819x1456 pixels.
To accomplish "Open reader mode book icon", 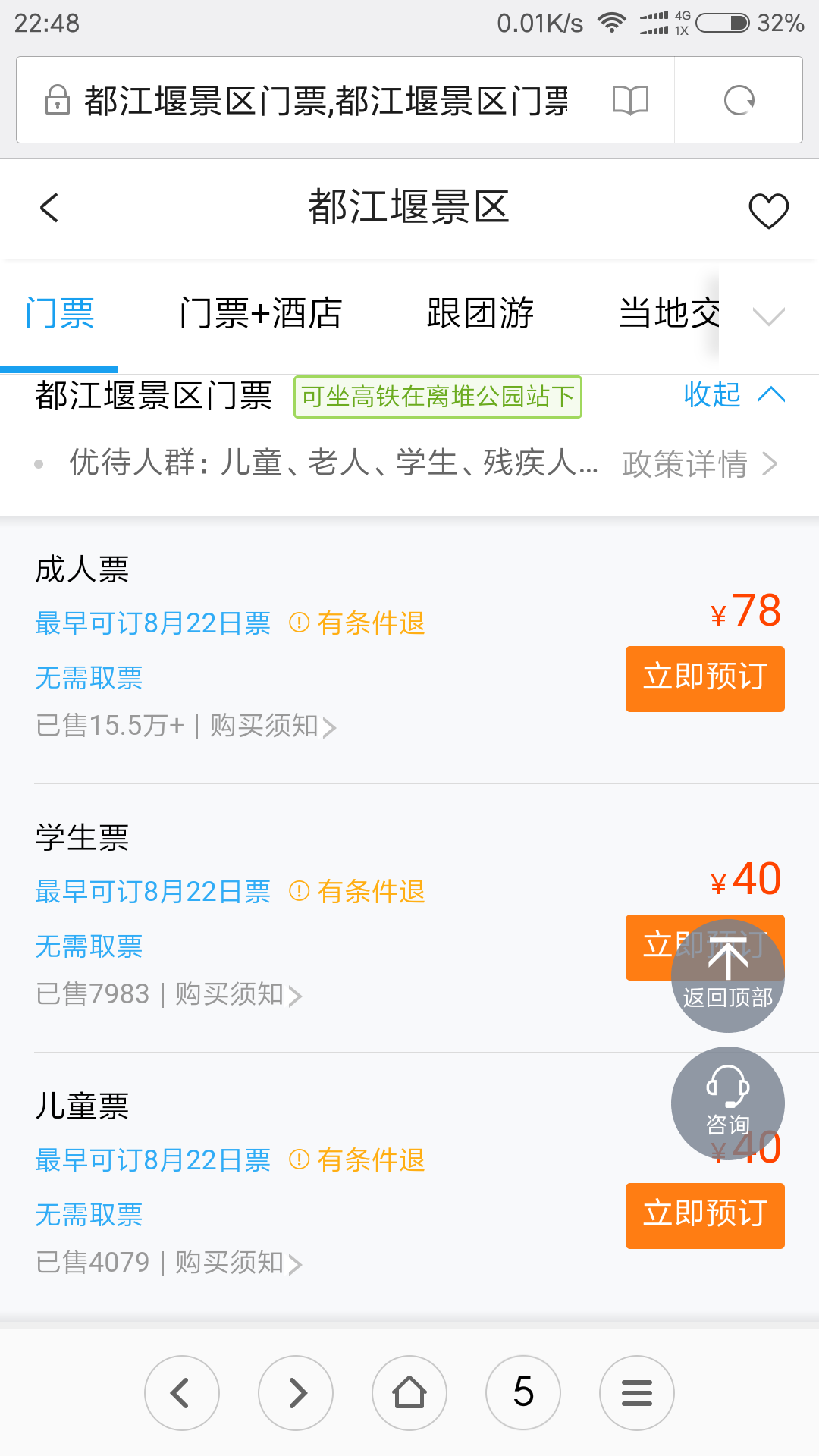I will (630, 100).
